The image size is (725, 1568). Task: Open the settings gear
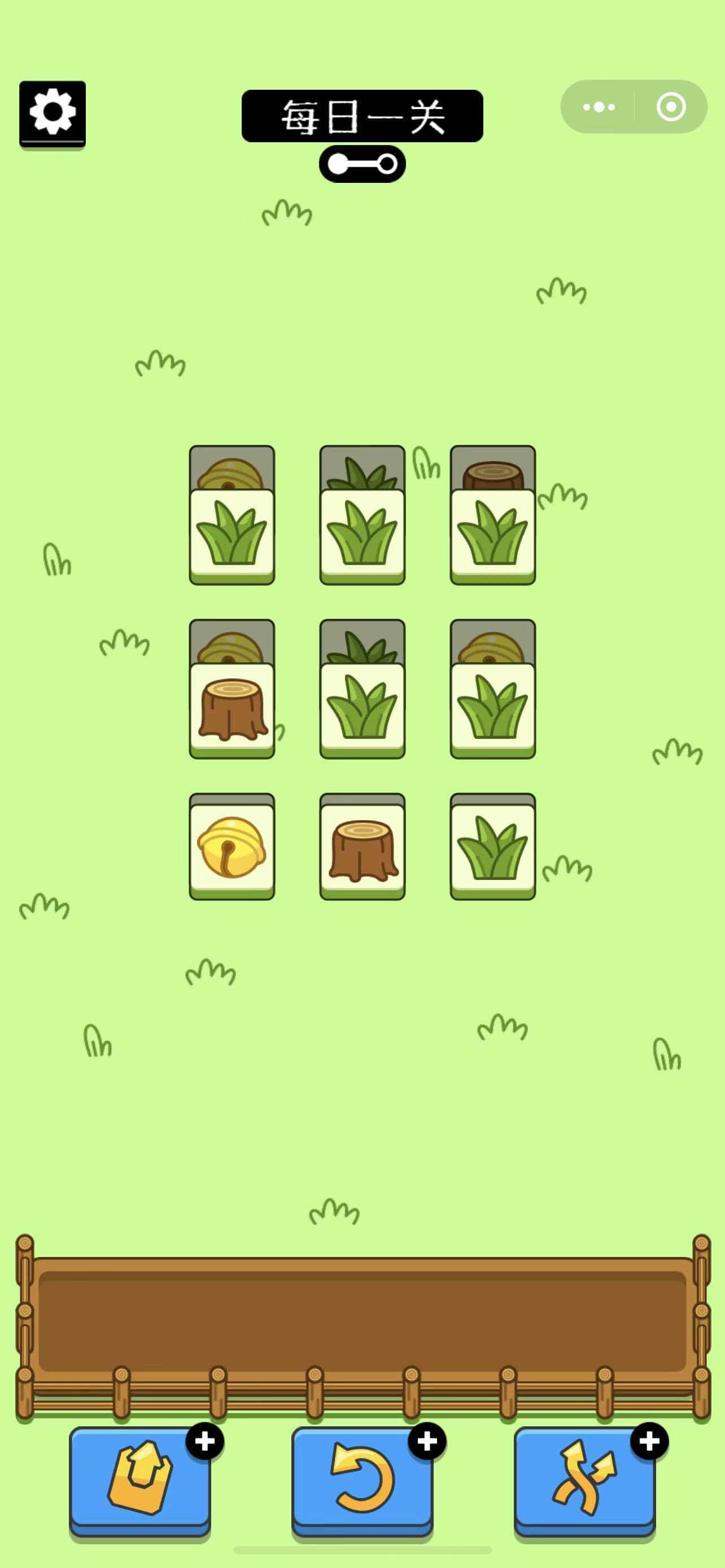(x=53, y=113)
